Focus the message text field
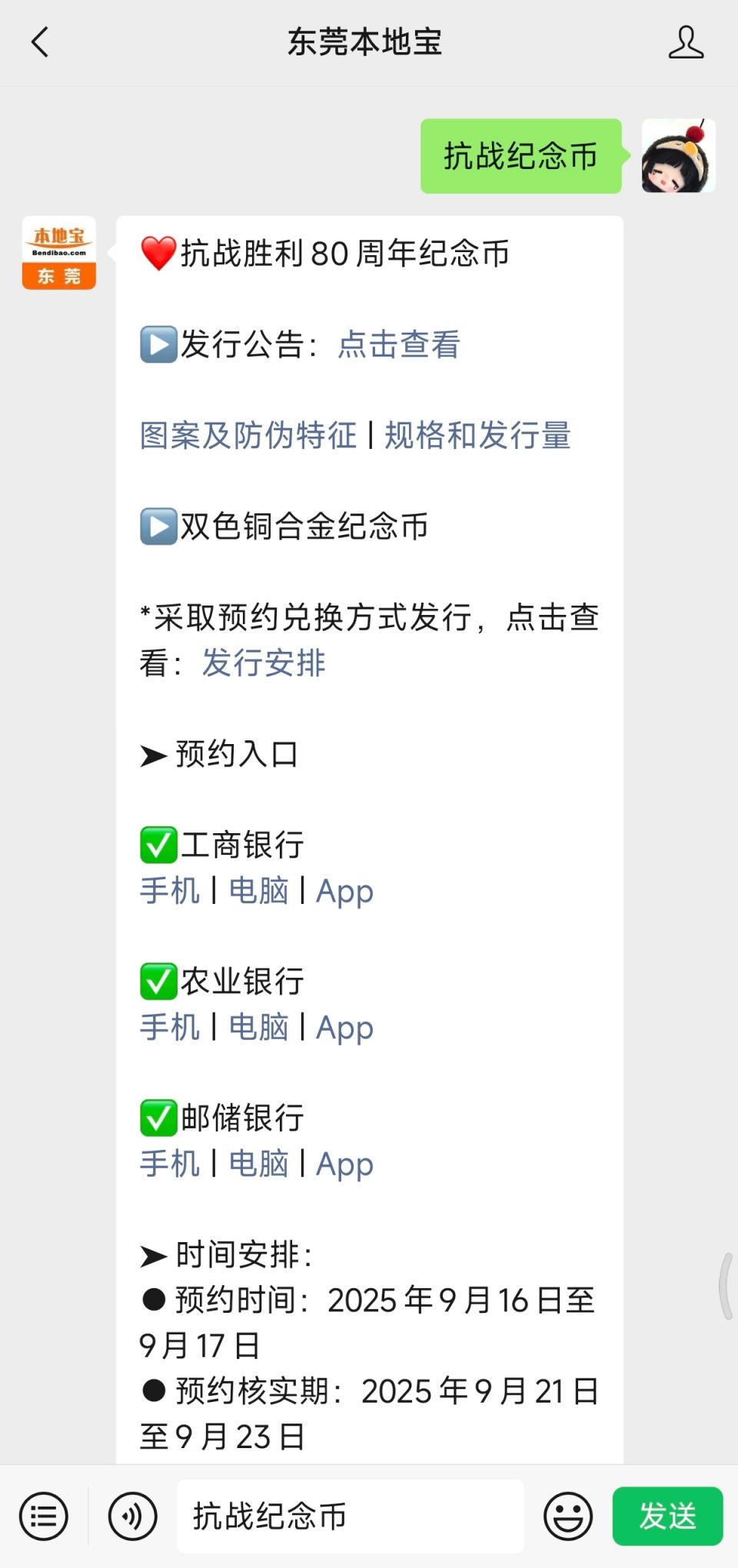The height and width of the screenshot is (1568, 738). [351, 1517]
